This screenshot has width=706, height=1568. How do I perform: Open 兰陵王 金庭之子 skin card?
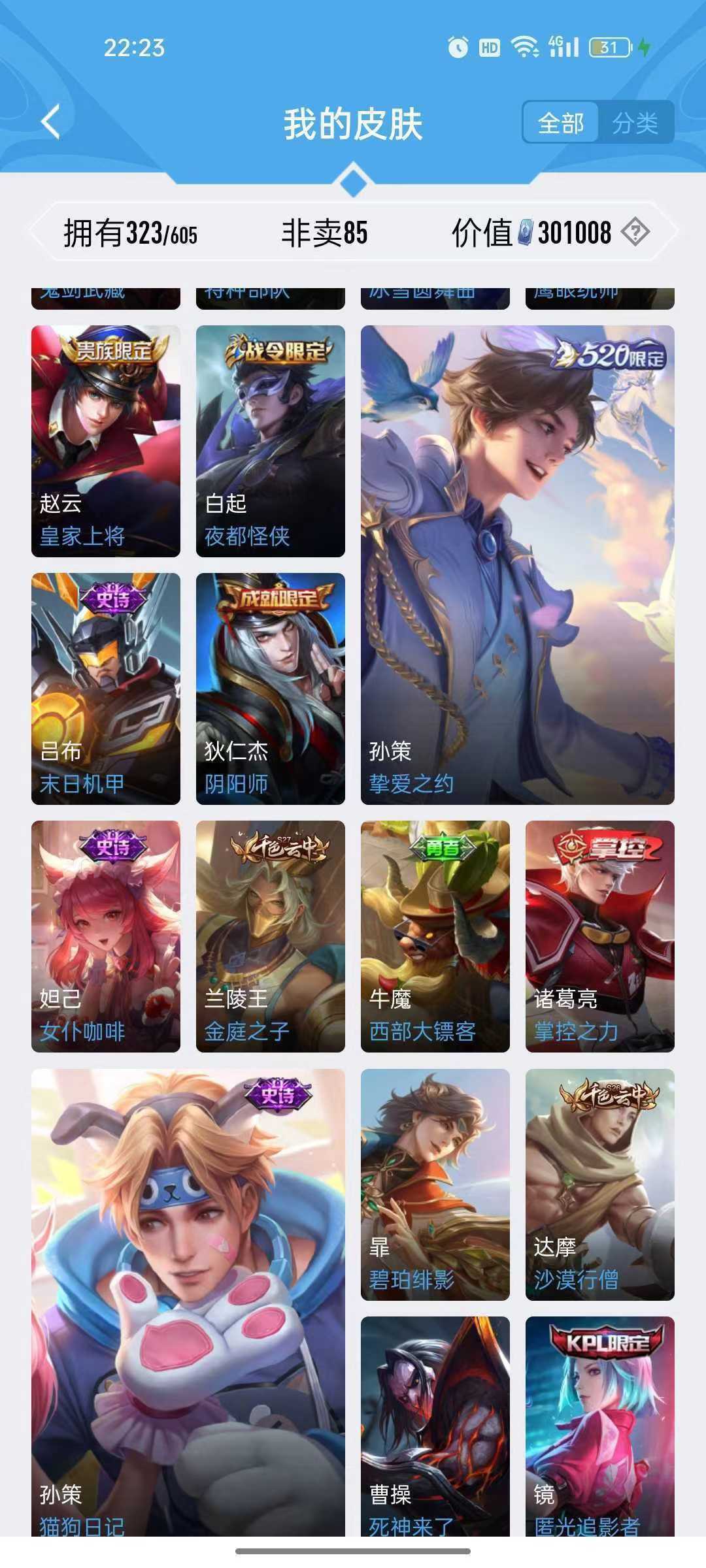click(x=271, y=936)
